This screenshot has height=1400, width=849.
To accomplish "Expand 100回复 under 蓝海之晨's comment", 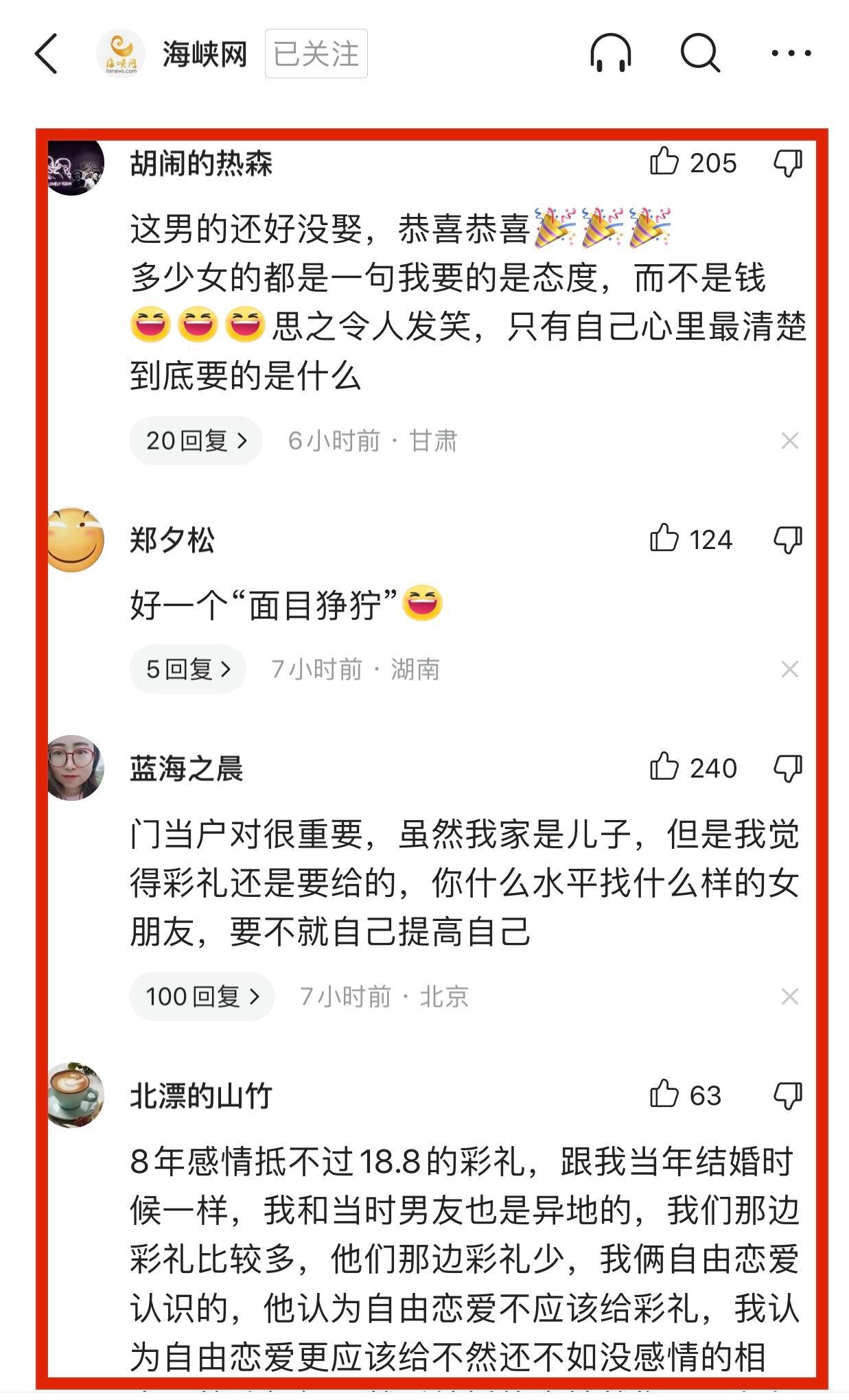I will pos(202,996).
